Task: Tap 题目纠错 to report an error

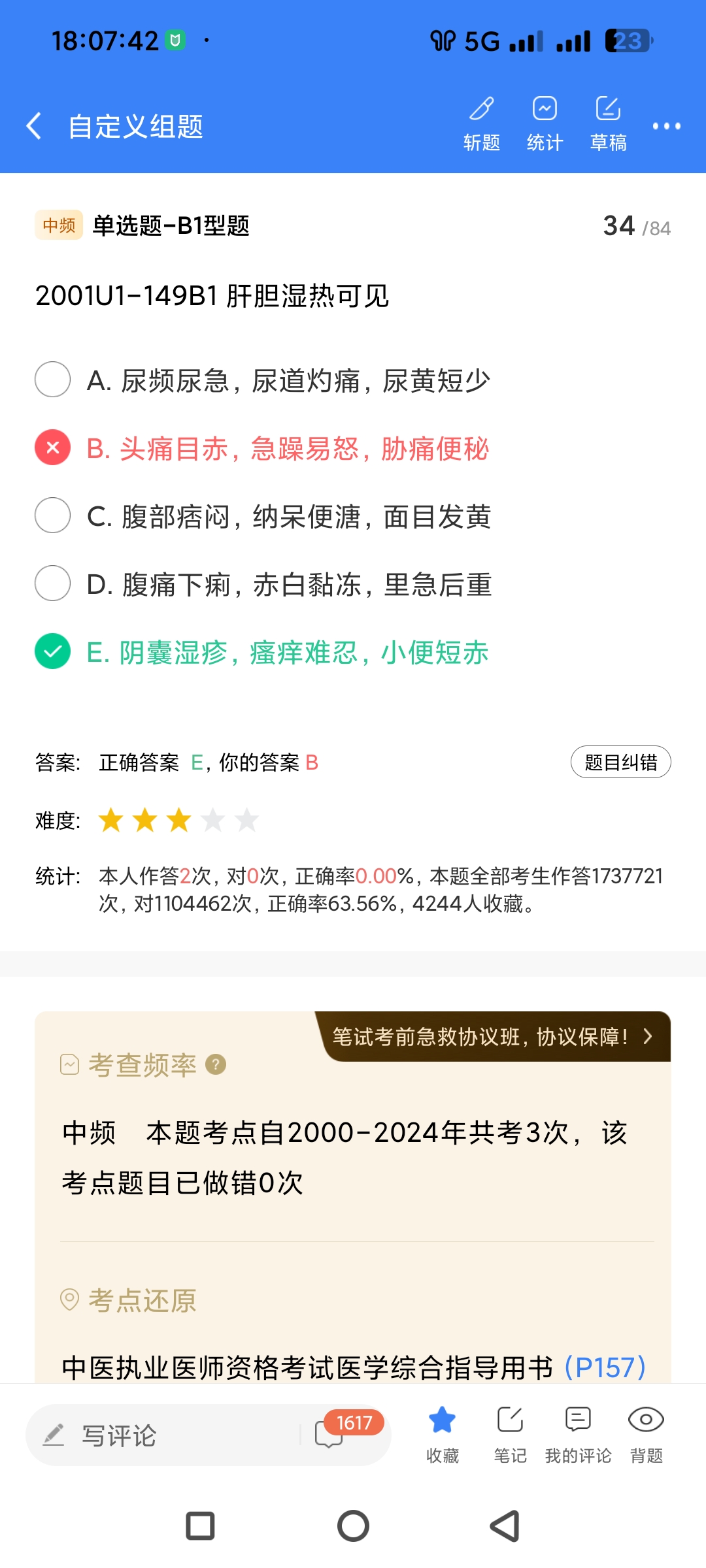Action: click(620, 762)
